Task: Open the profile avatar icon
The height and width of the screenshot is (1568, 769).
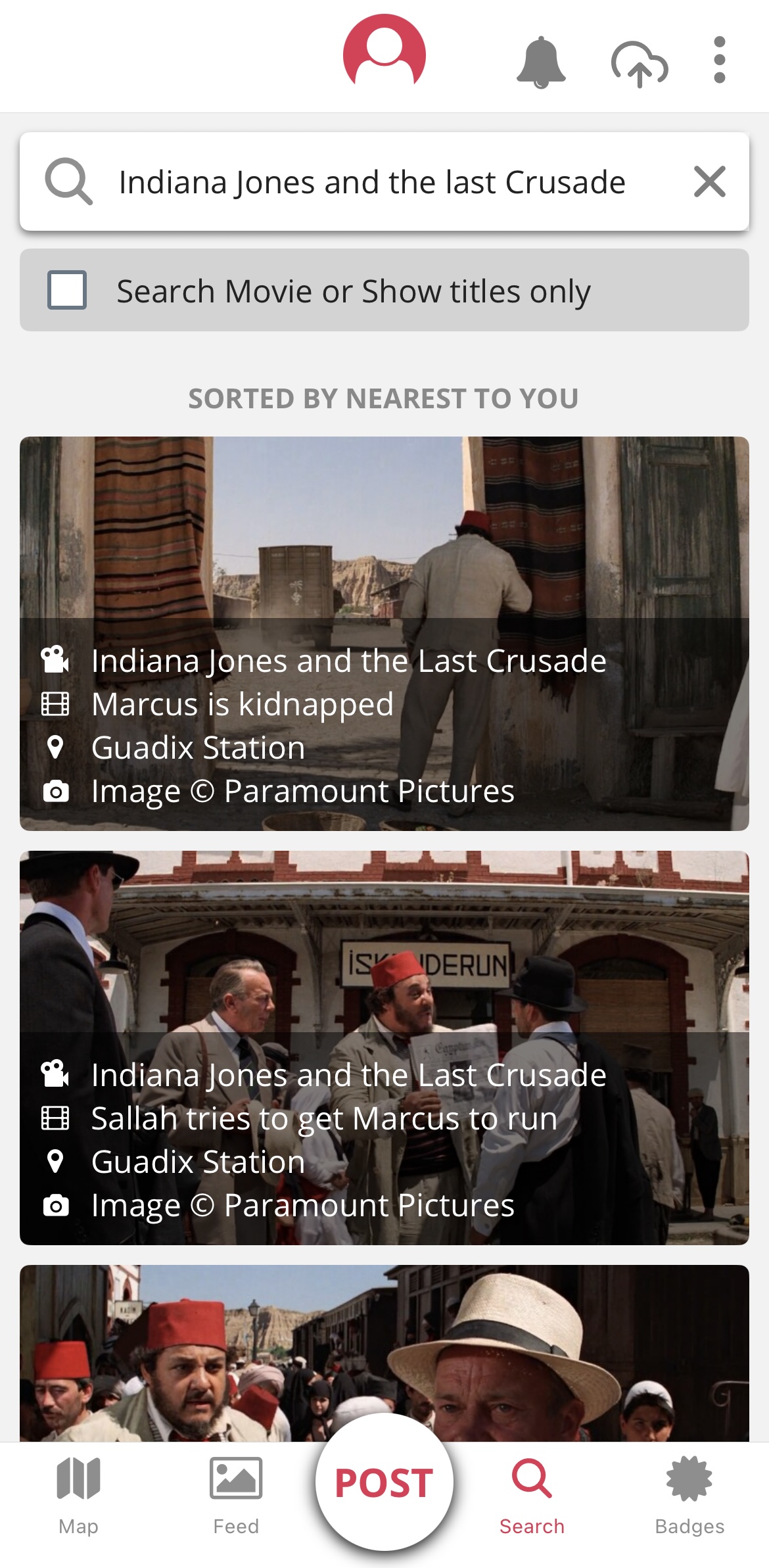Action: click(384, 54)
